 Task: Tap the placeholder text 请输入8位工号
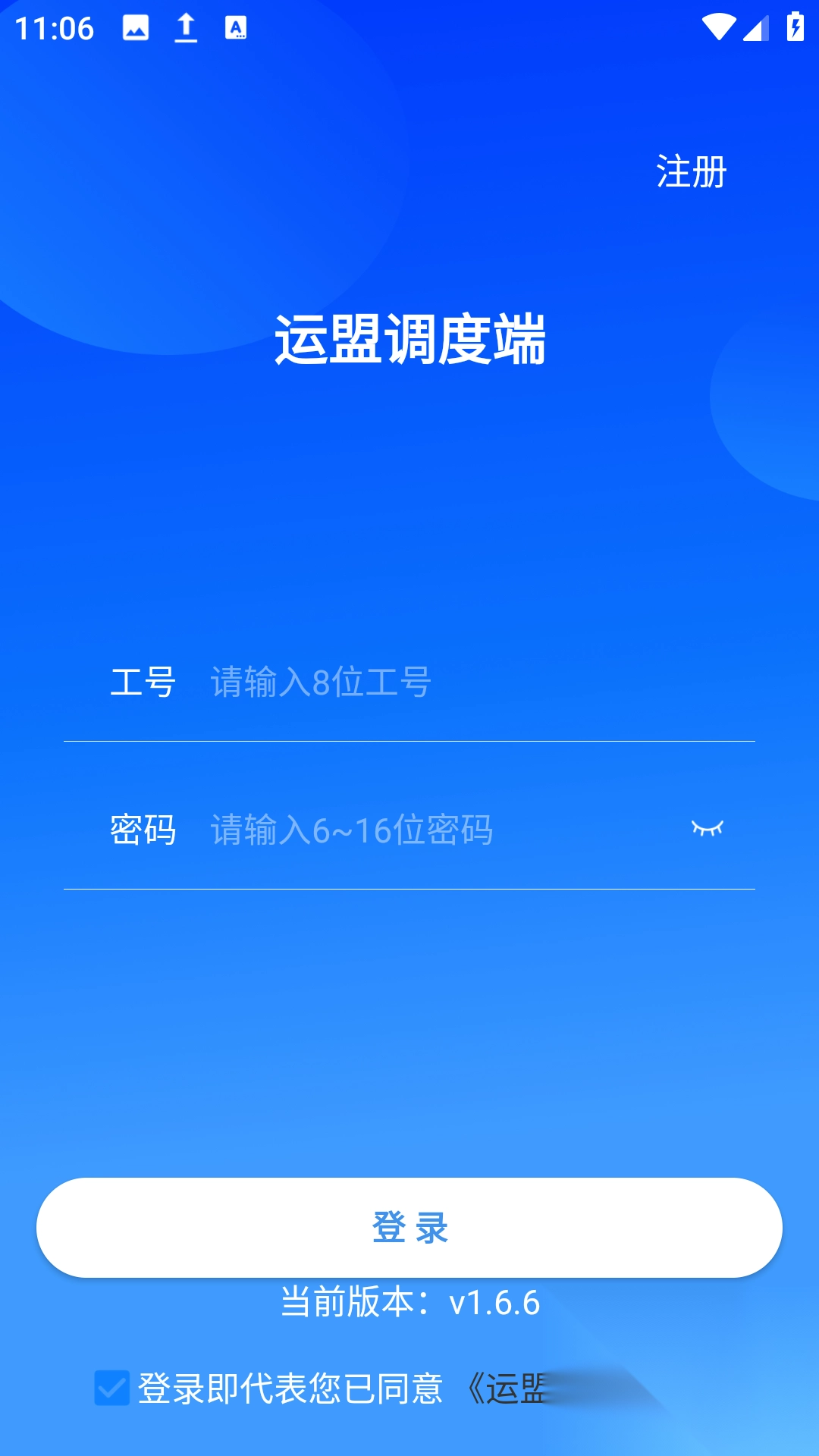pos(318,682)
